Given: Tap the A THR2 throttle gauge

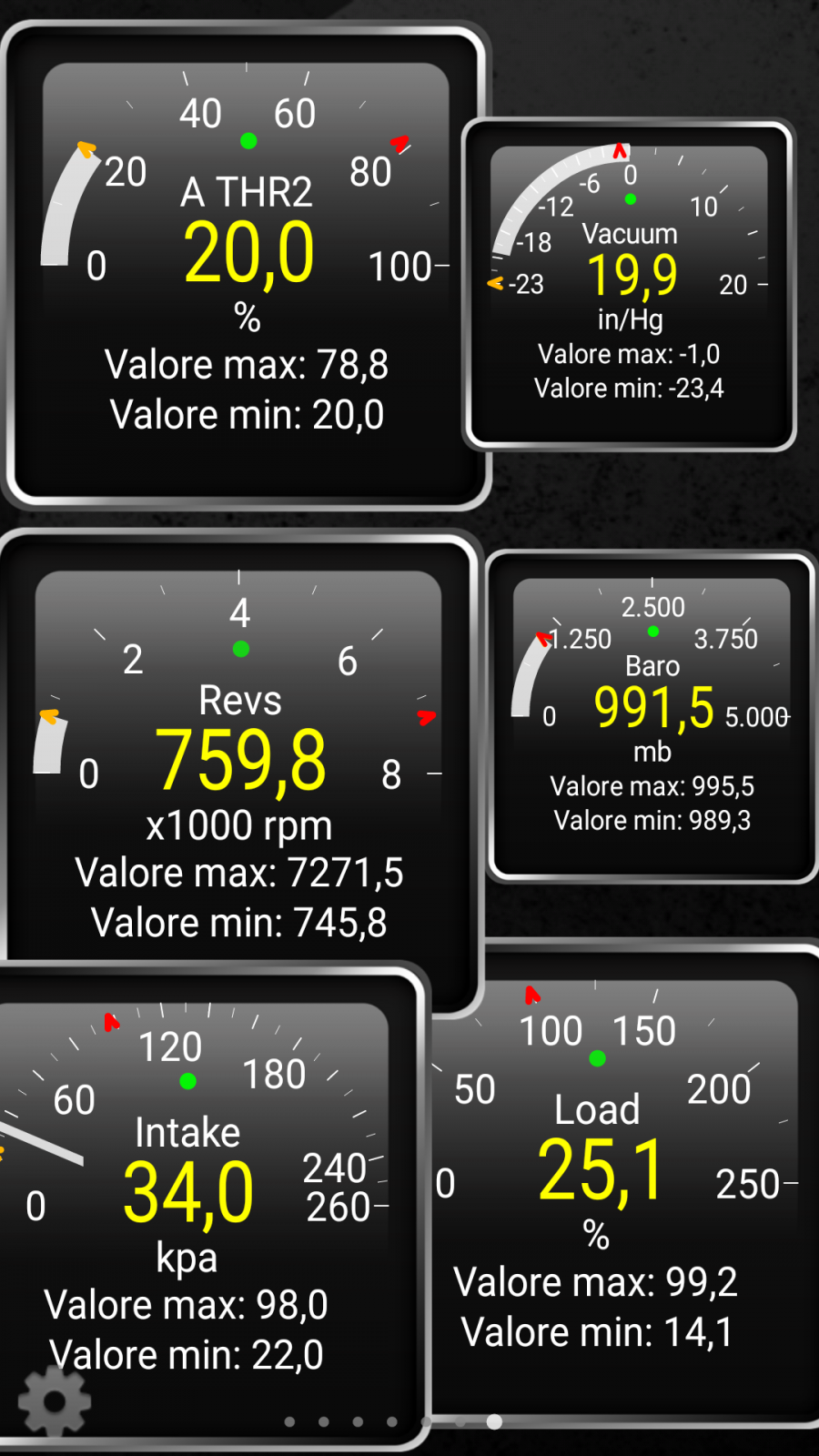Looking at the screenshot, I should (x=246, y=265).
